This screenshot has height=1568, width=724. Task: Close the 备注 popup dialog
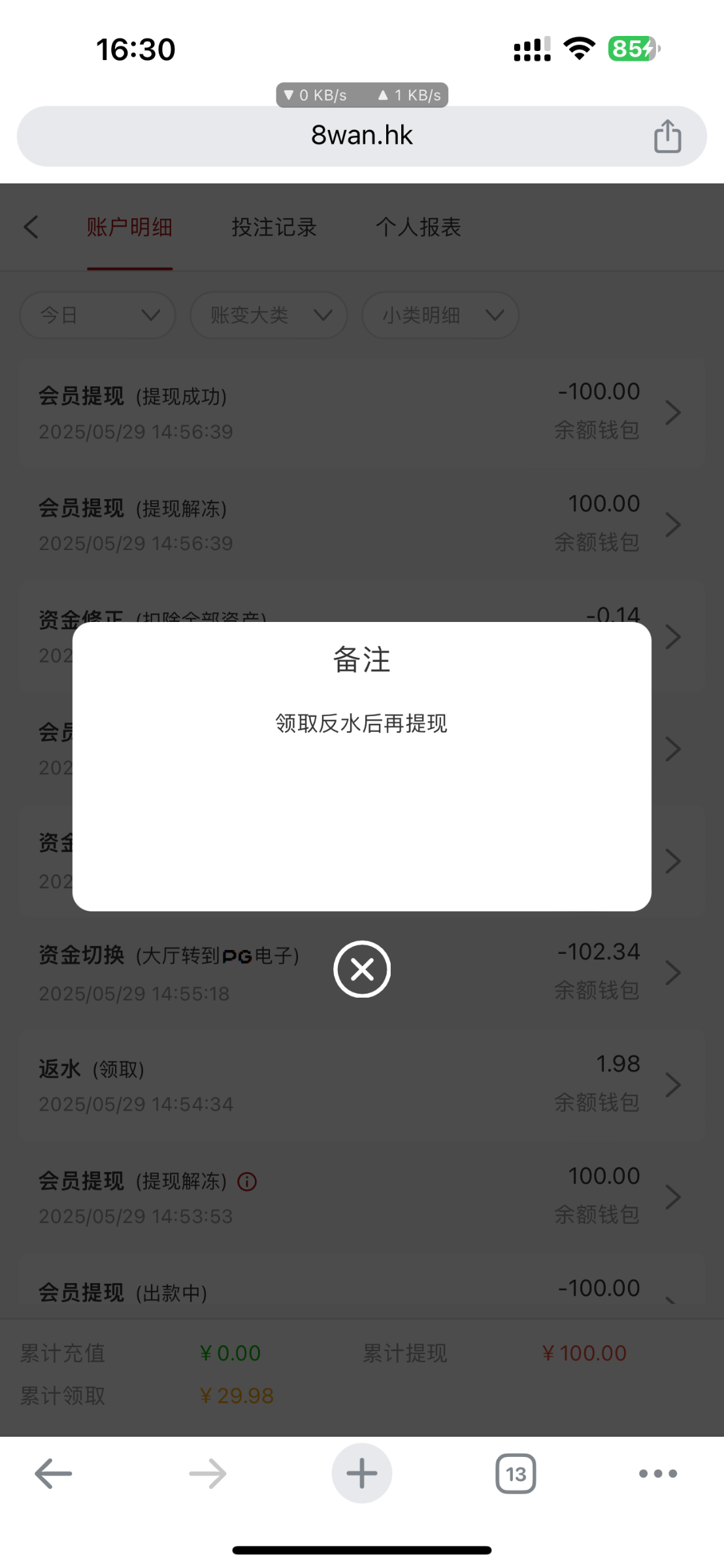[362, 969]
